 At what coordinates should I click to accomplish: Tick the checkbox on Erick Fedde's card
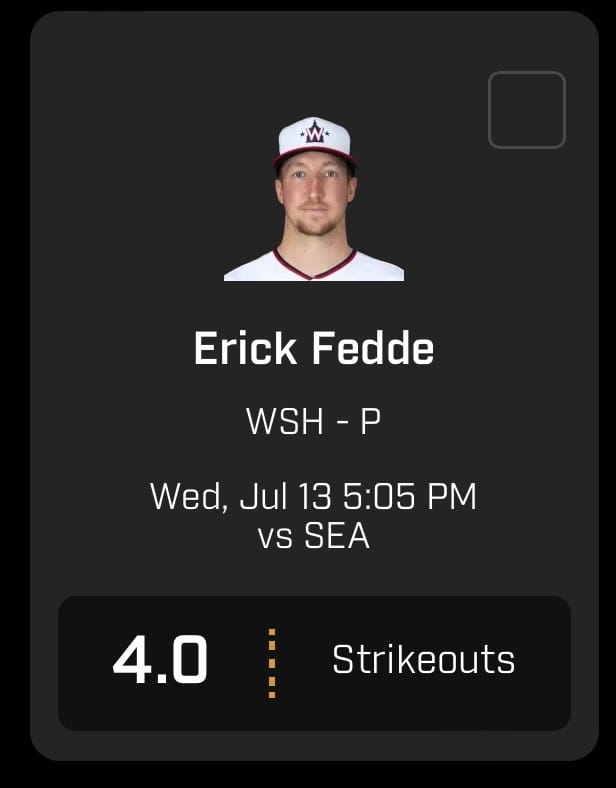pos(526,110)
